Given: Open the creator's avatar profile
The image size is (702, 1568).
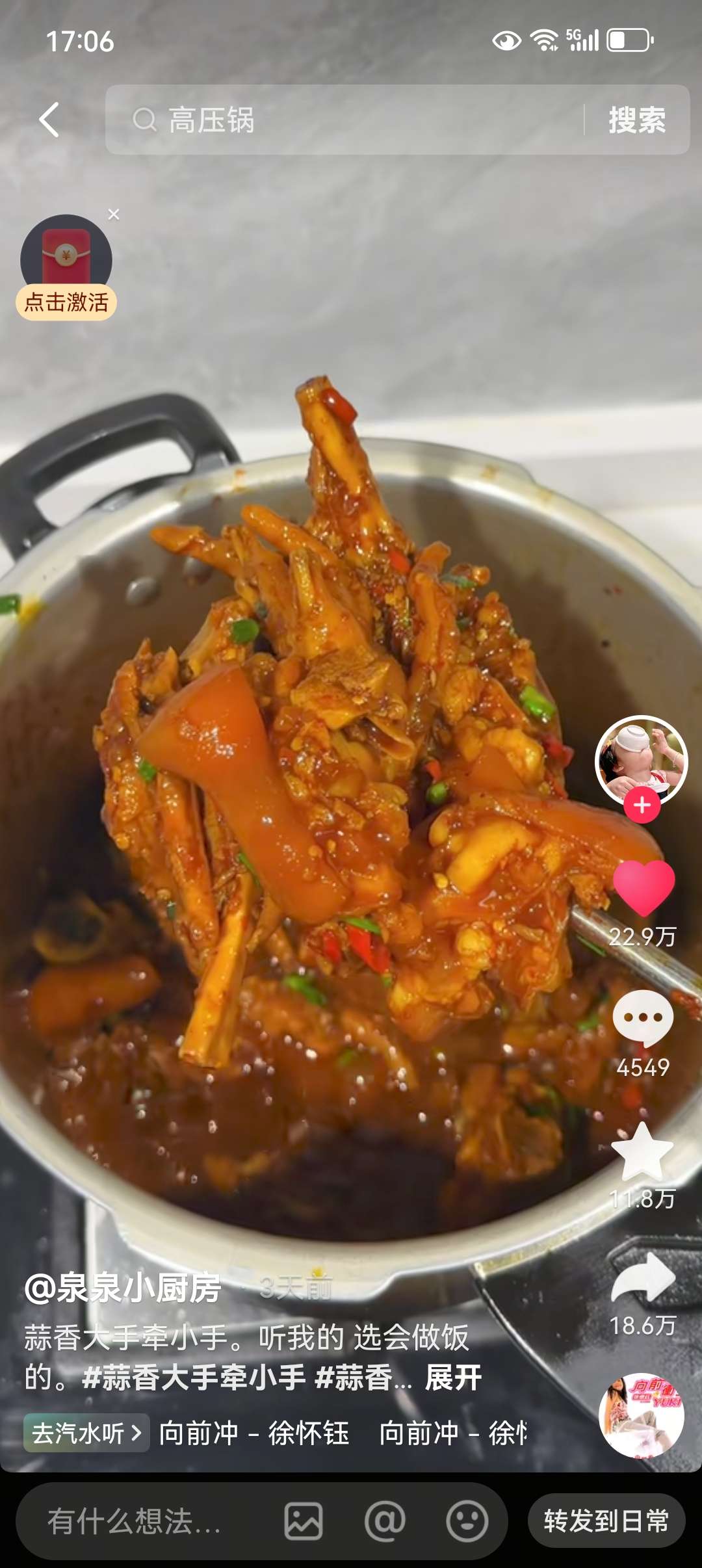Looking at the screenshot, I should [641, 761].
